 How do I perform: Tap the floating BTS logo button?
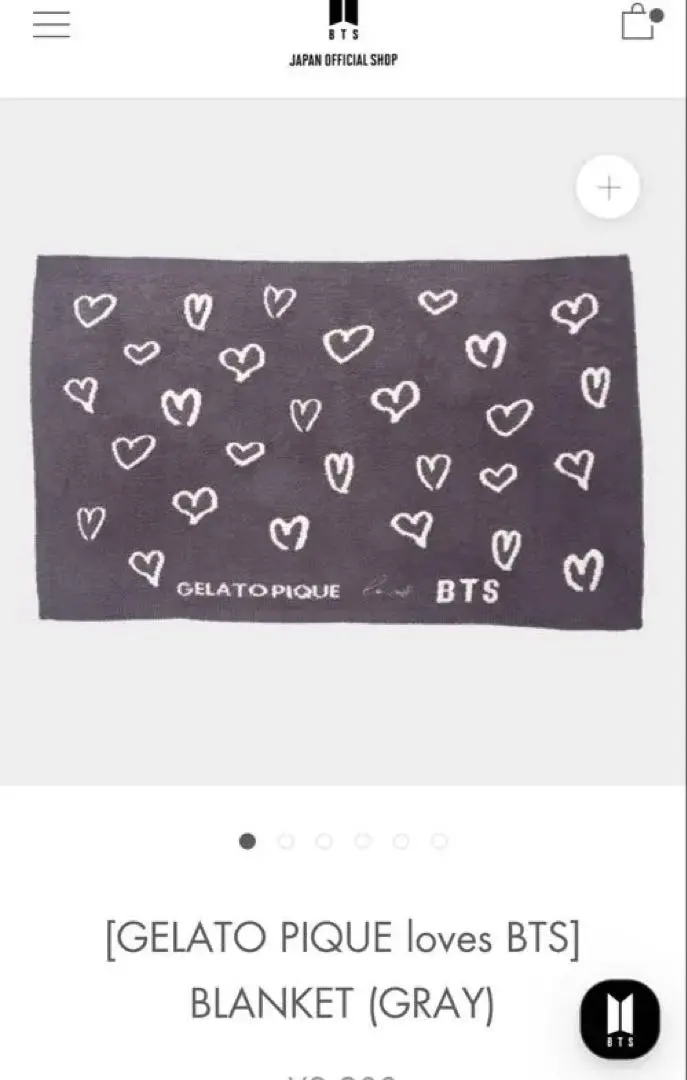(x=620, y=1019)
